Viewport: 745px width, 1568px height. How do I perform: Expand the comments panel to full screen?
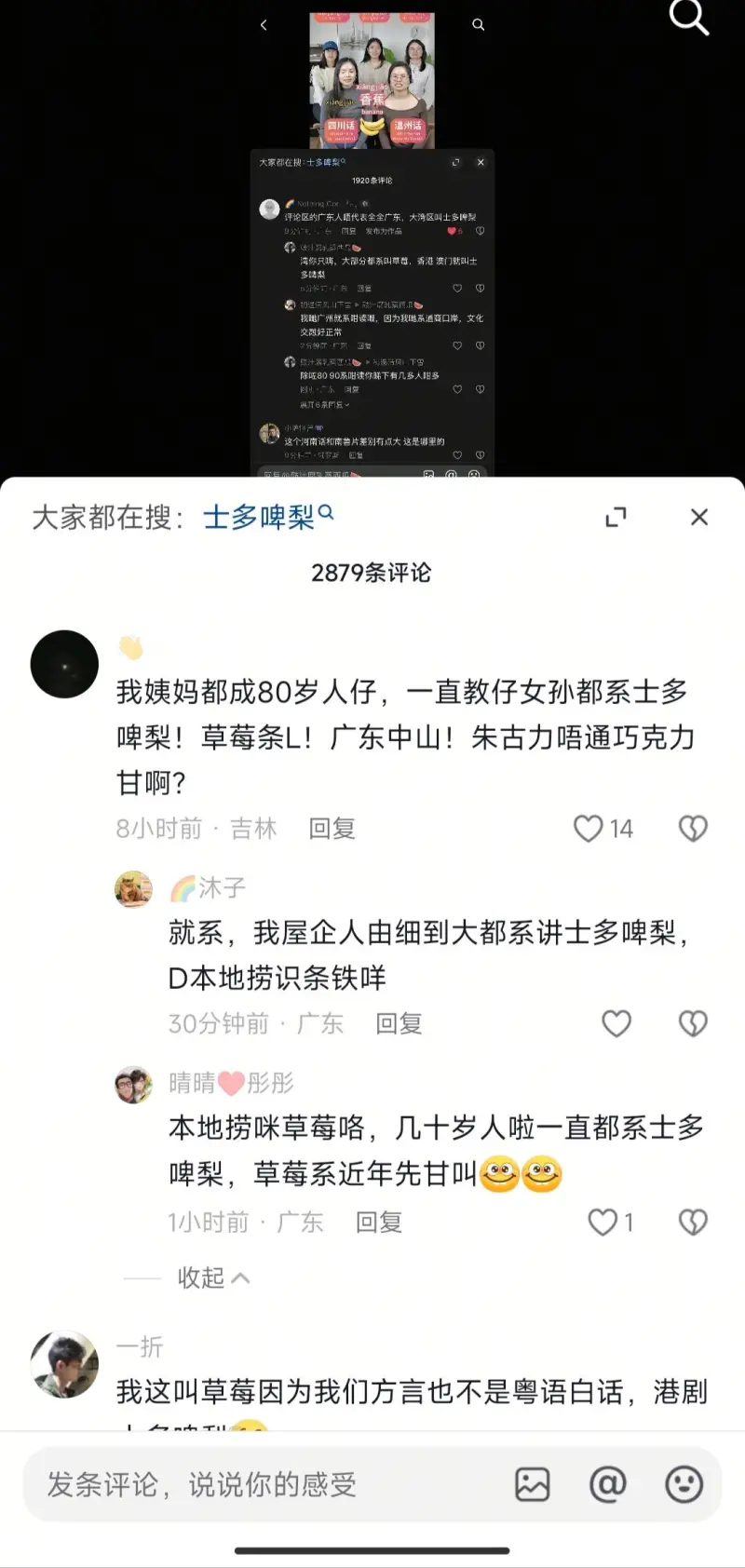pos(616,517)
